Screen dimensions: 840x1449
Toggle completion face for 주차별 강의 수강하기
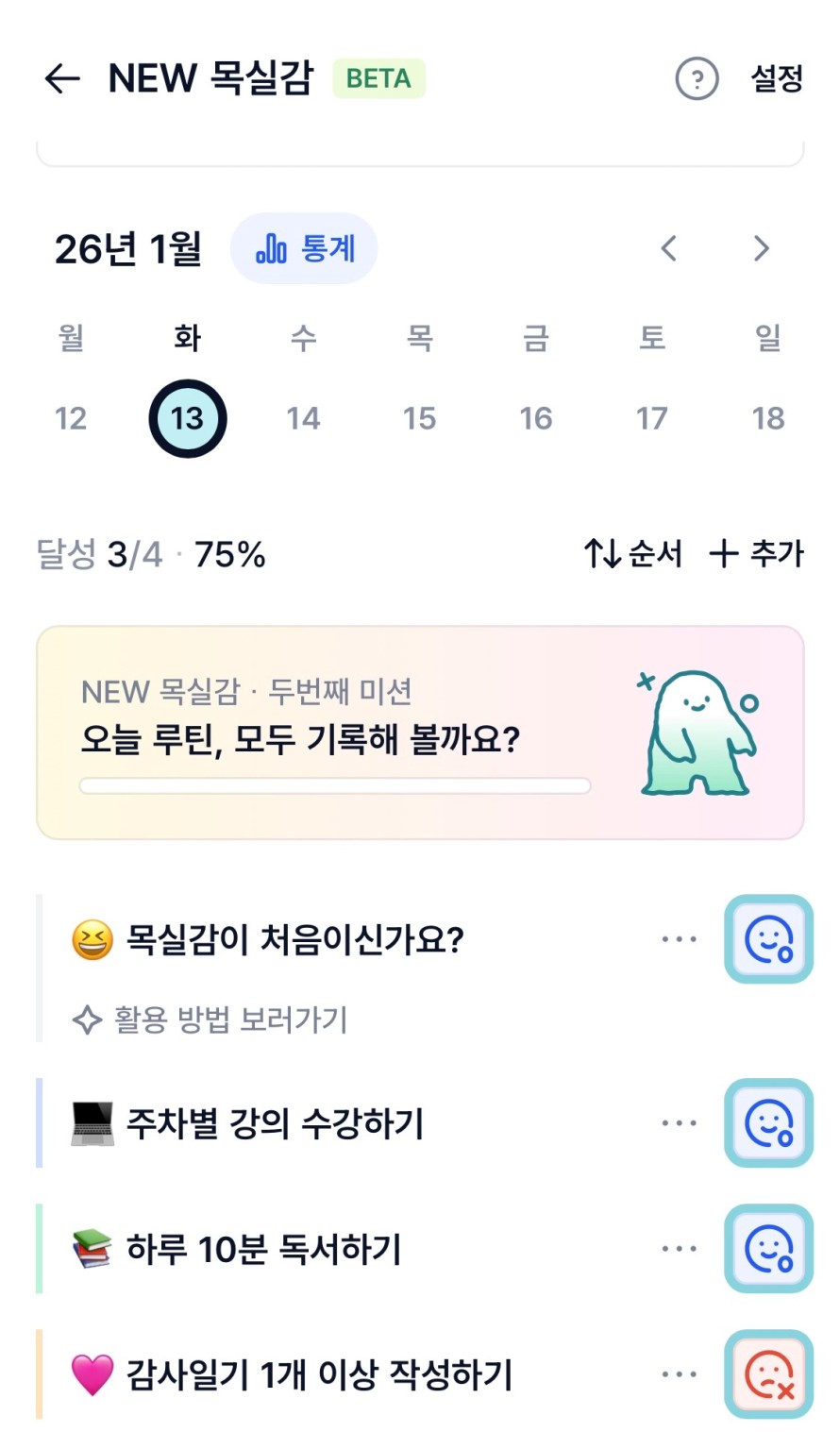click(768, 1123)
